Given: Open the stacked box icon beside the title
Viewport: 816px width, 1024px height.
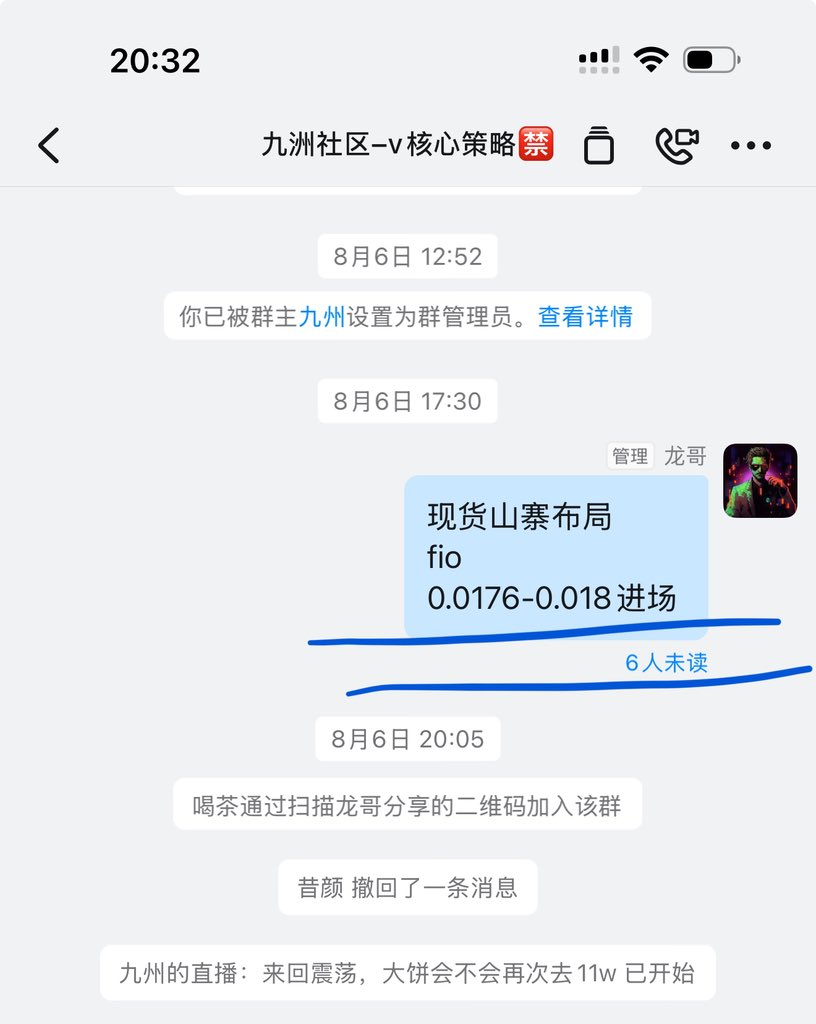Looking at the screenshot, I should pyautogui.click(x=598, y=145).
